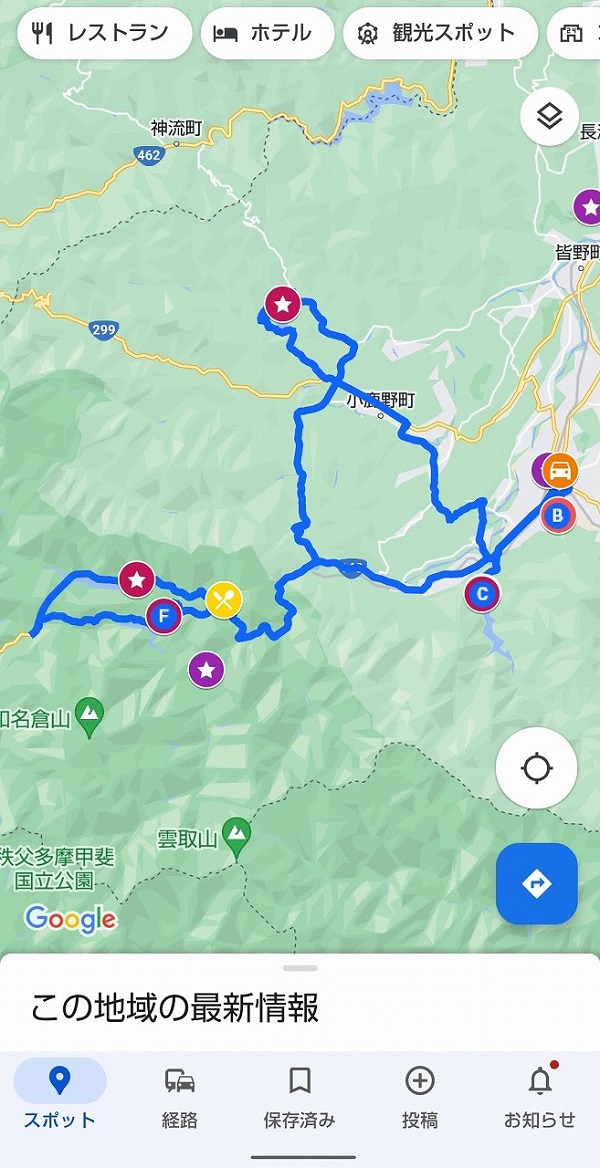Show 観光スポット on the map
The height and width of the screenshot is (1168, 600).
pos(439,33)
